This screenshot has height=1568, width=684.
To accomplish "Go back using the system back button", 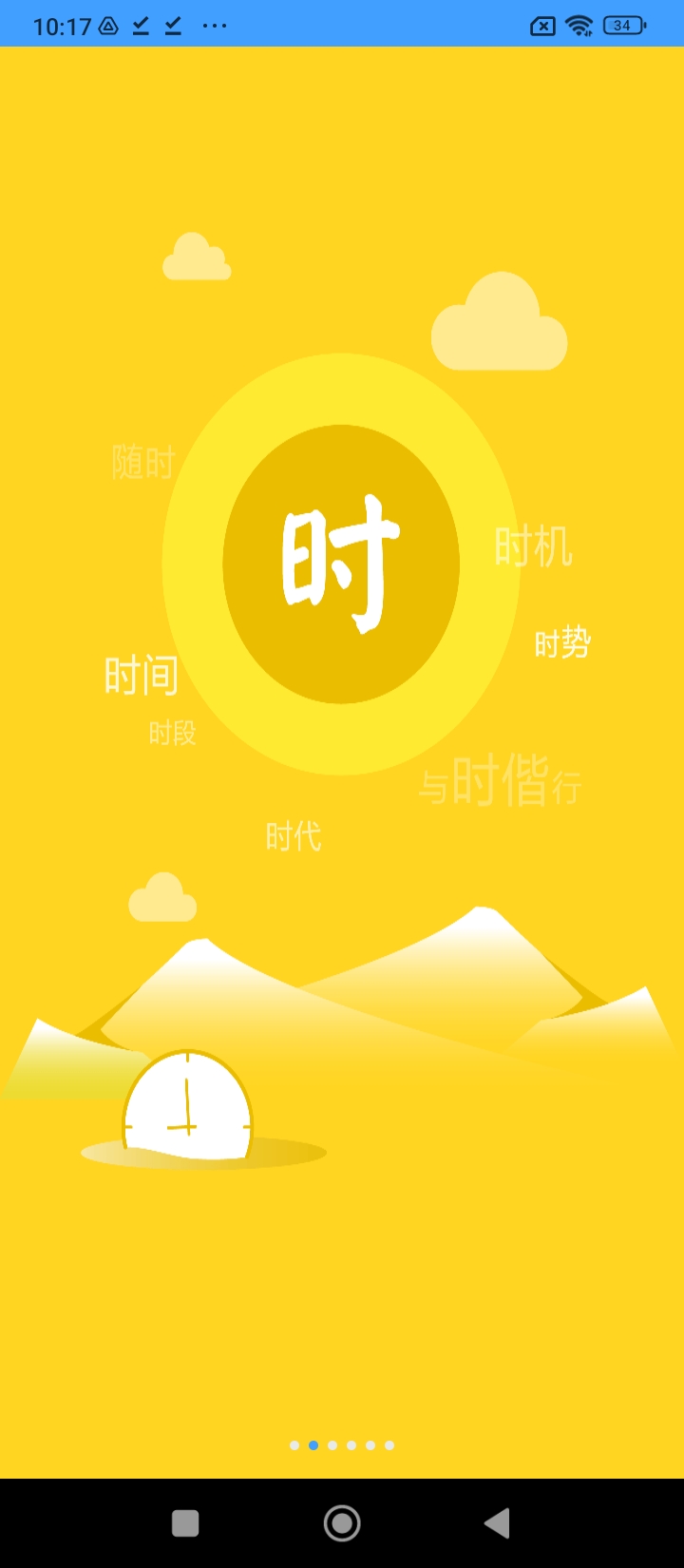I will pos(497,1523).
